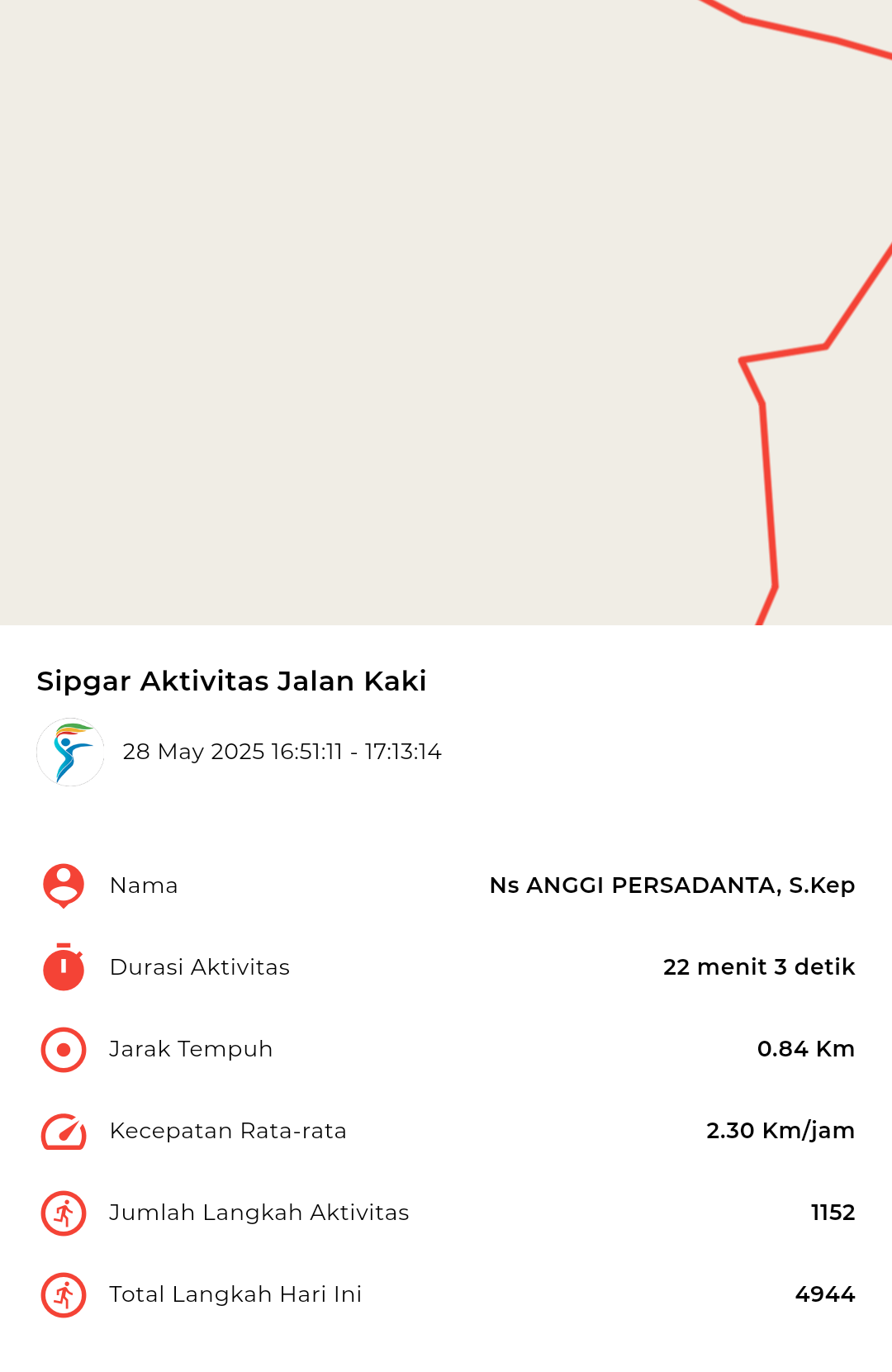Open the activity title Sipgar Aktivitas Jalan Kaki
892x1372 pixels.
231,681
